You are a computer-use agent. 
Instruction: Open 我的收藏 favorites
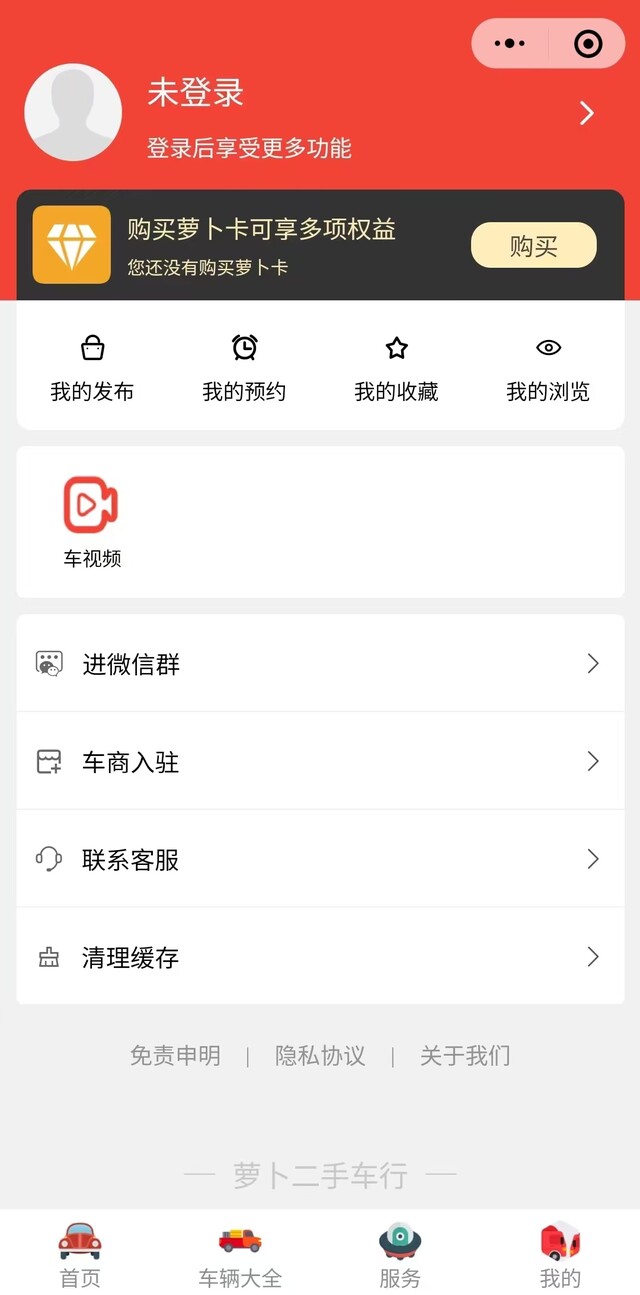[x=396, y=370]
